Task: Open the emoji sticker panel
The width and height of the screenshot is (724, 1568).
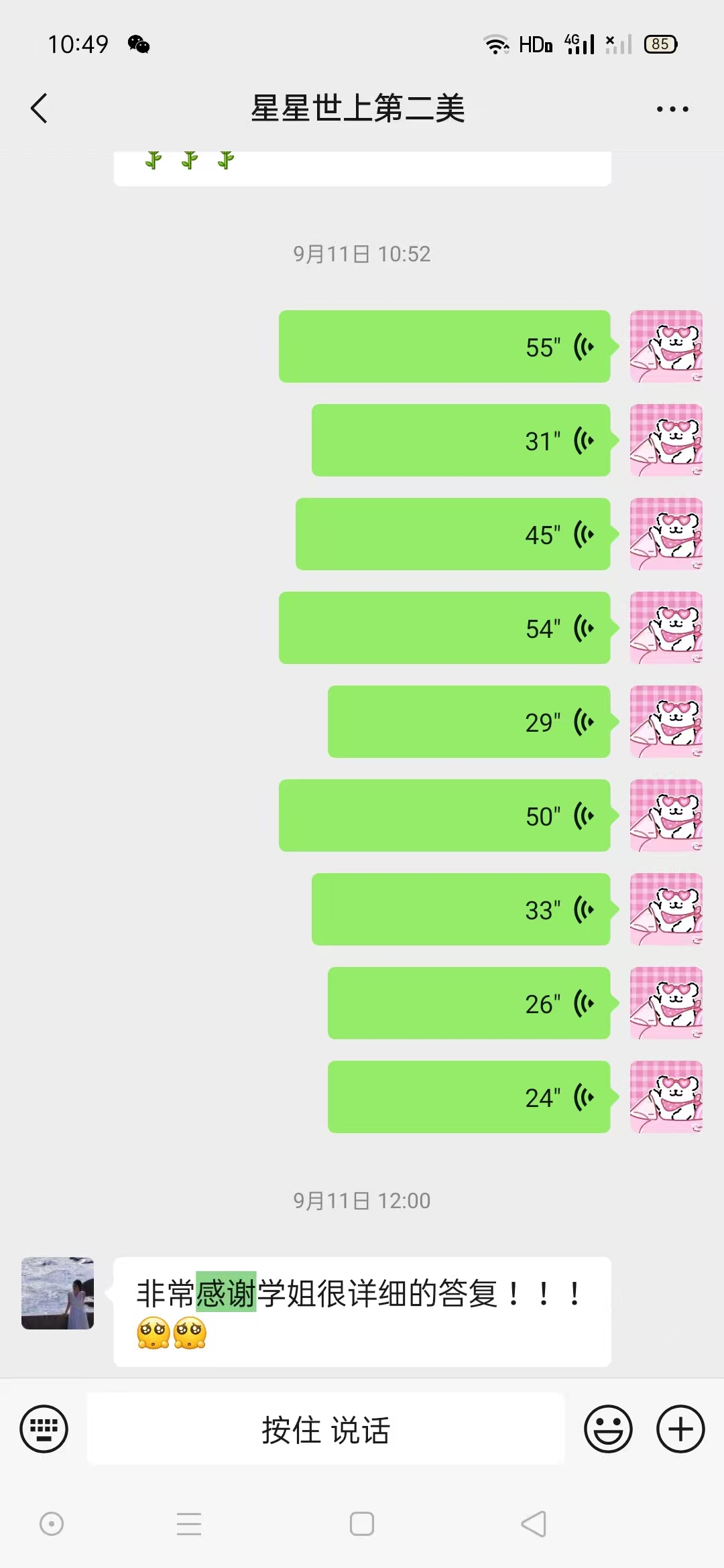Action: pyautogui.click(x=608, y=1429)
